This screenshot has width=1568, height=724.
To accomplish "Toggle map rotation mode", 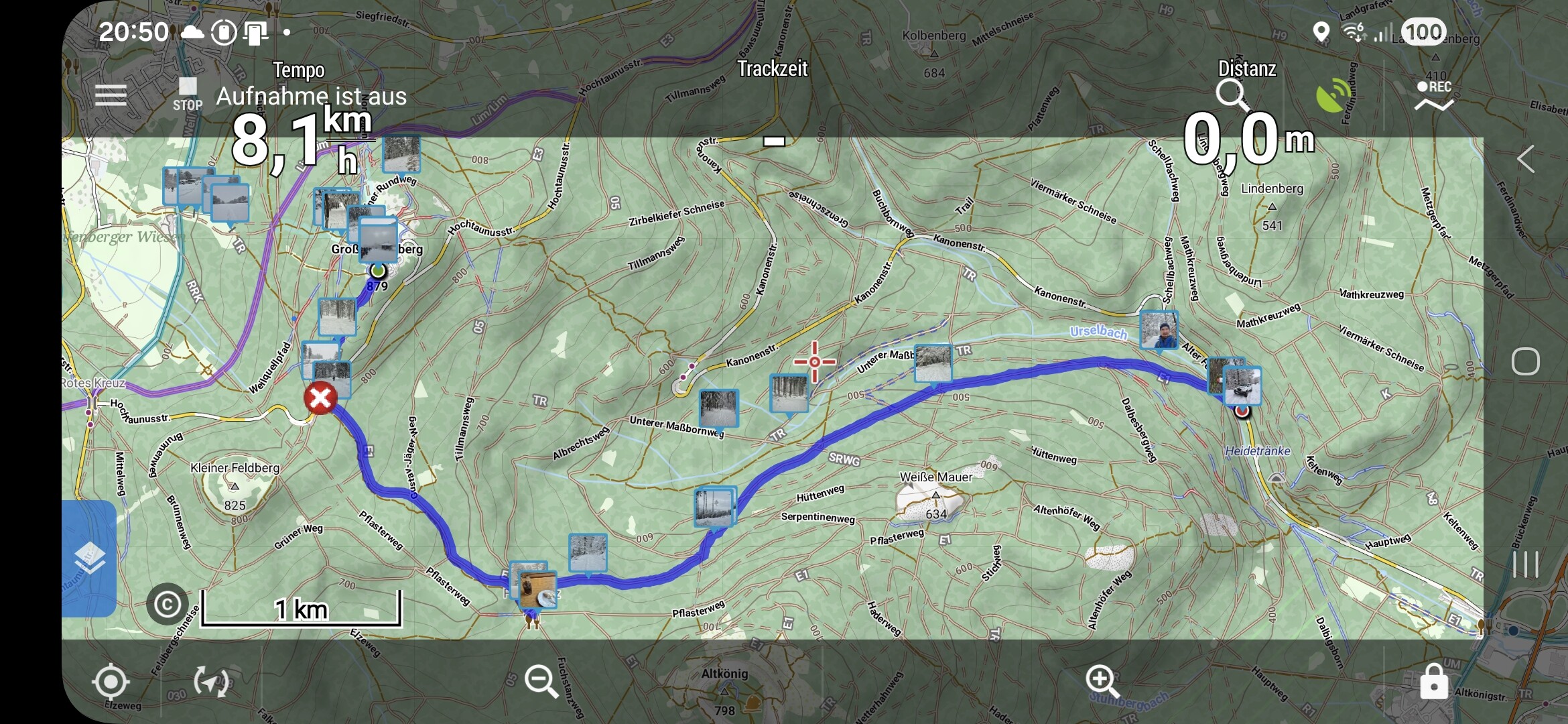I will (x=211, y=682).
